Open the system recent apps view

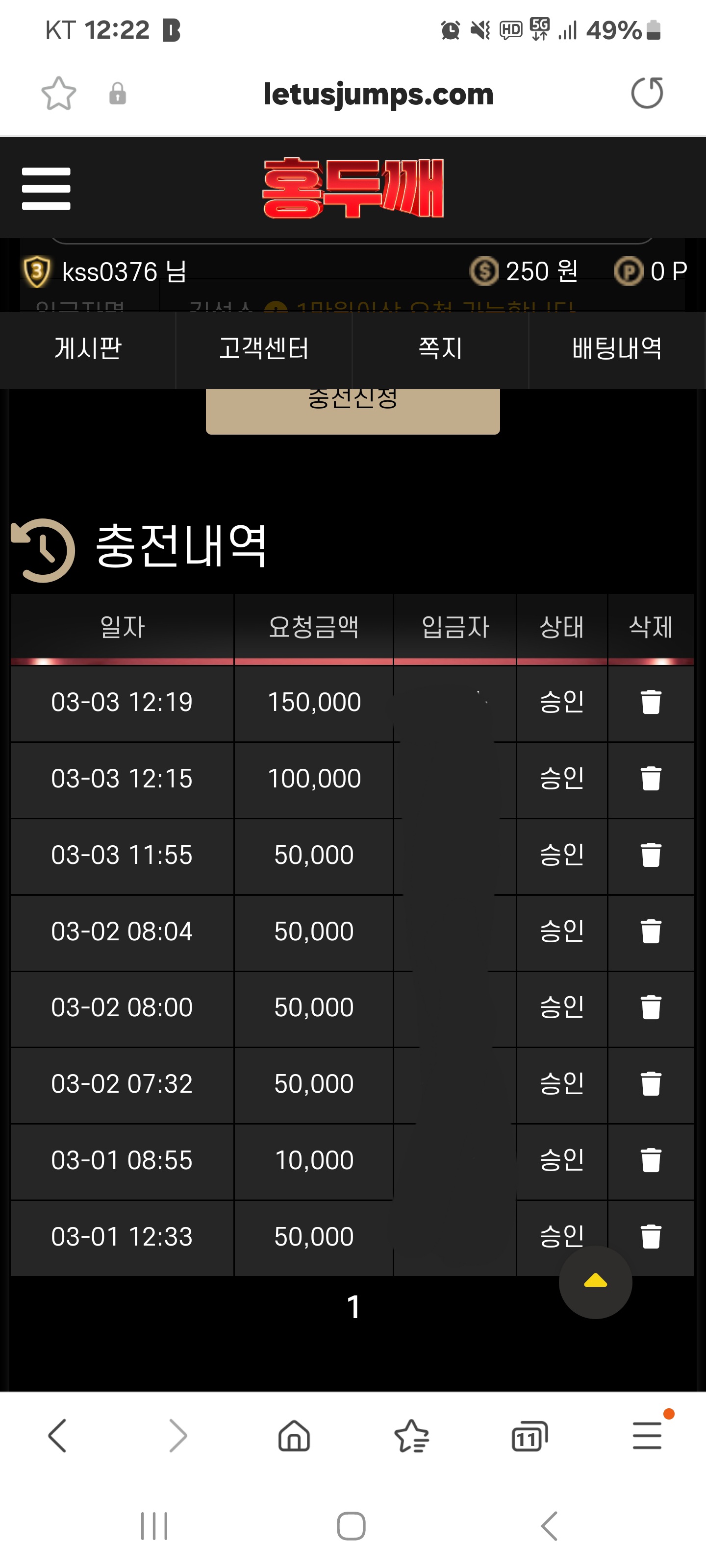pos(154,1526)
